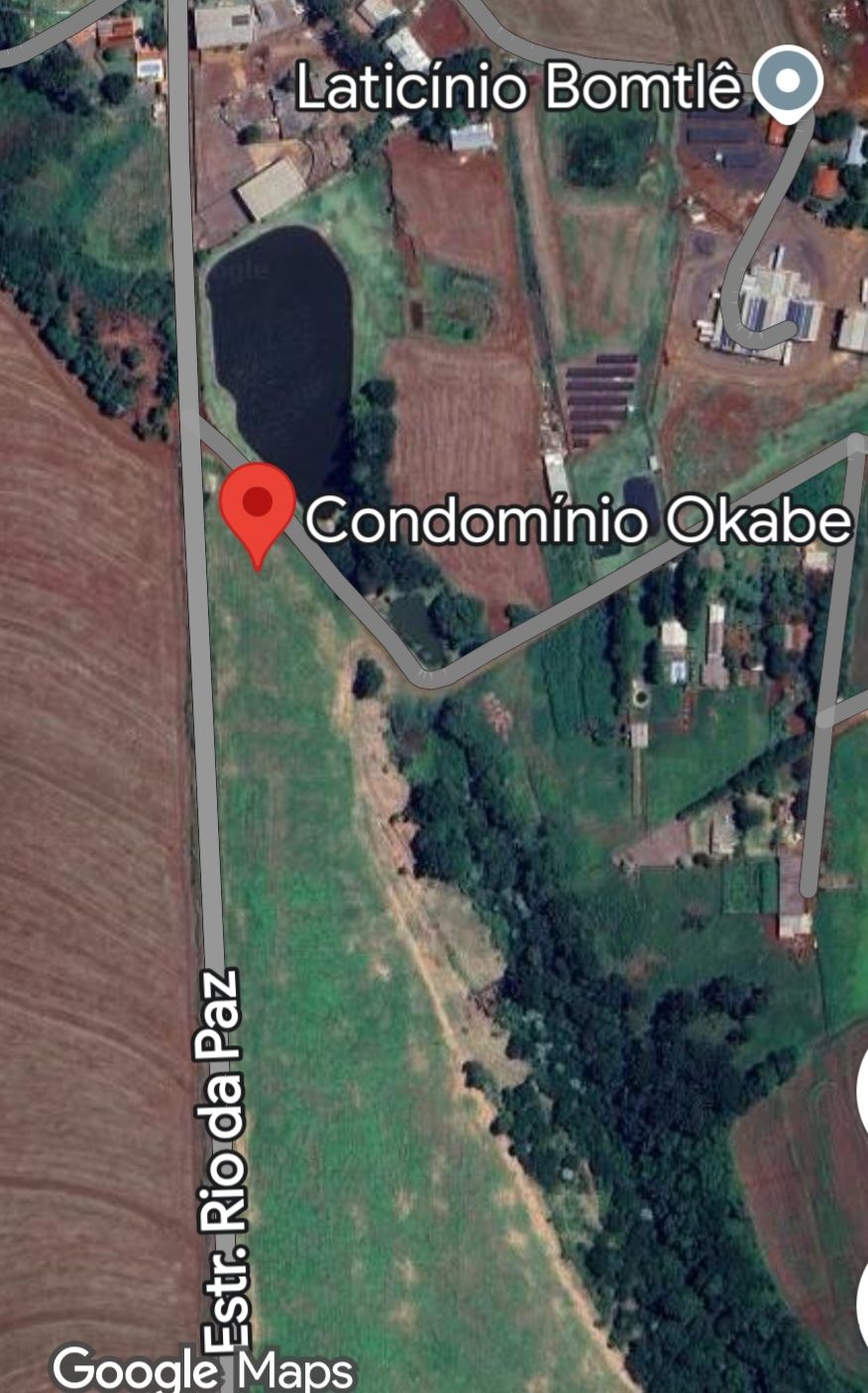Tap the red Condomínio Okabe pin

coord(258,506)
